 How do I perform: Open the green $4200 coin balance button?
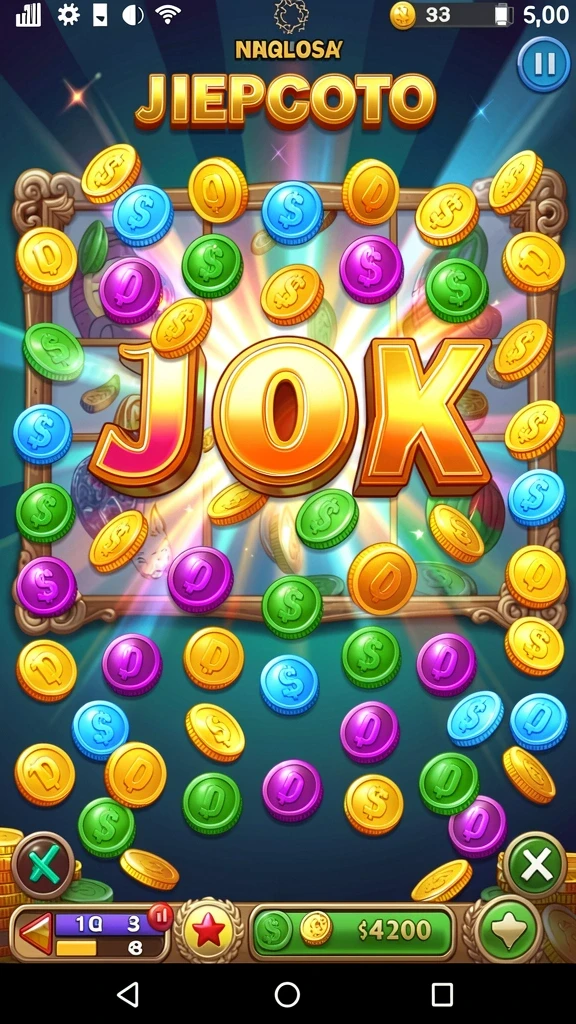pos(353,931)
